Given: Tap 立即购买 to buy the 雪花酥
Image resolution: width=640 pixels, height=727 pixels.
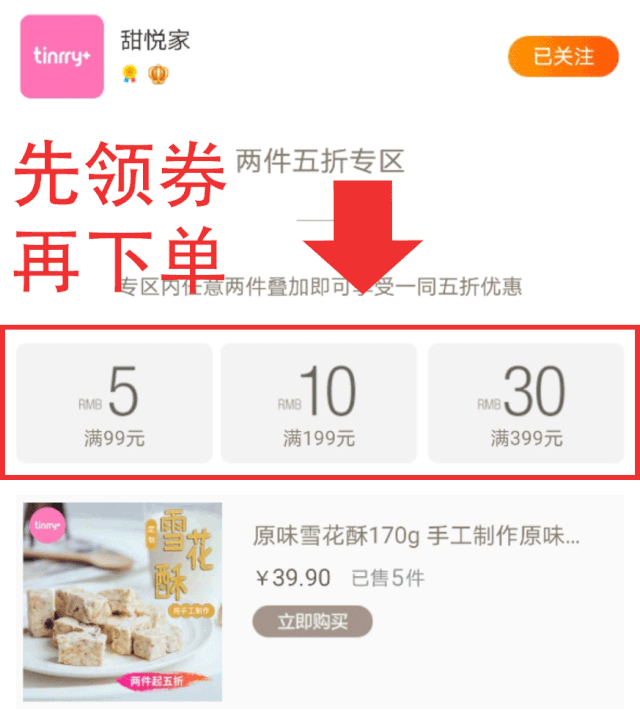Looking at the screenshot, I should [312, 621].
